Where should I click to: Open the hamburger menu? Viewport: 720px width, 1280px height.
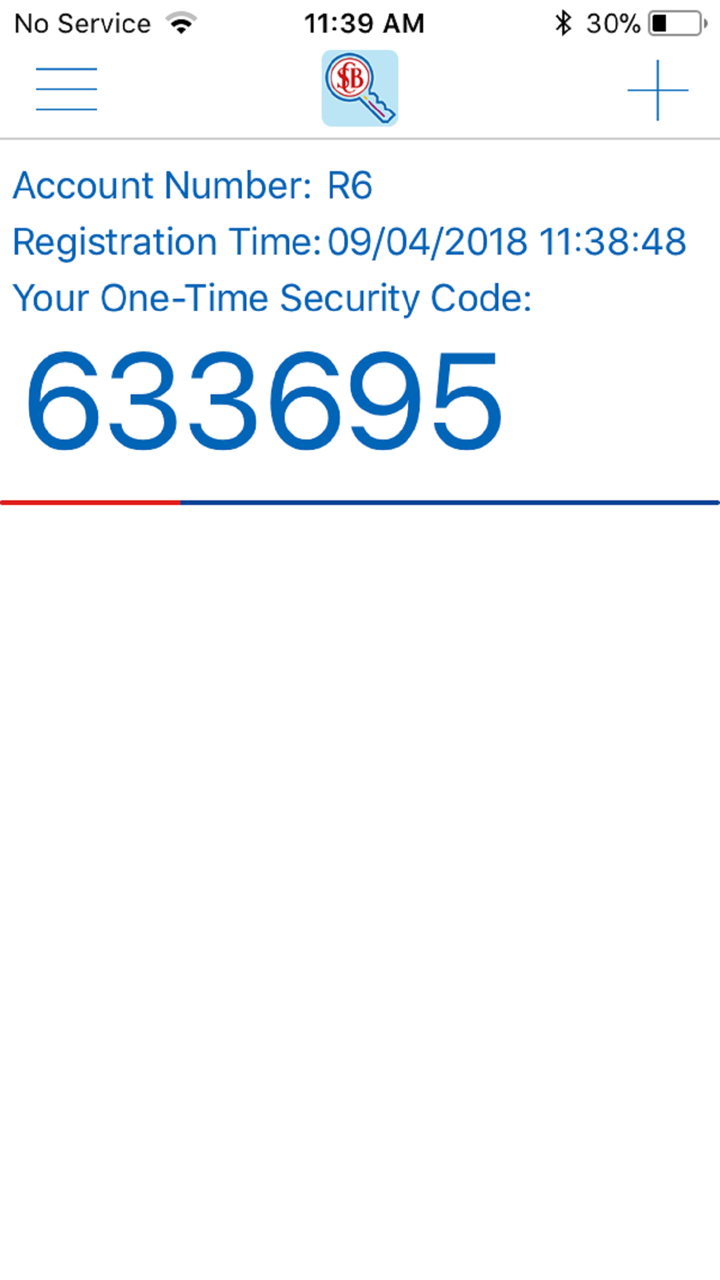coord(66,89)
